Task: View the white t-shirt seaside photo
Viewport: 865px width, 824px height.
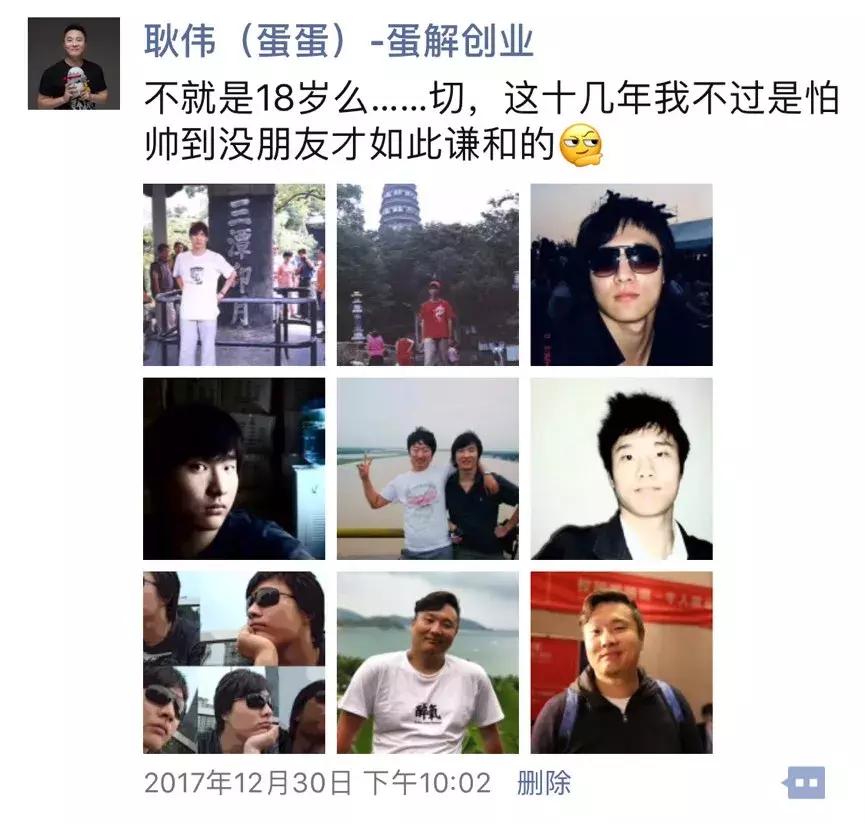Action: coord(427,662)
